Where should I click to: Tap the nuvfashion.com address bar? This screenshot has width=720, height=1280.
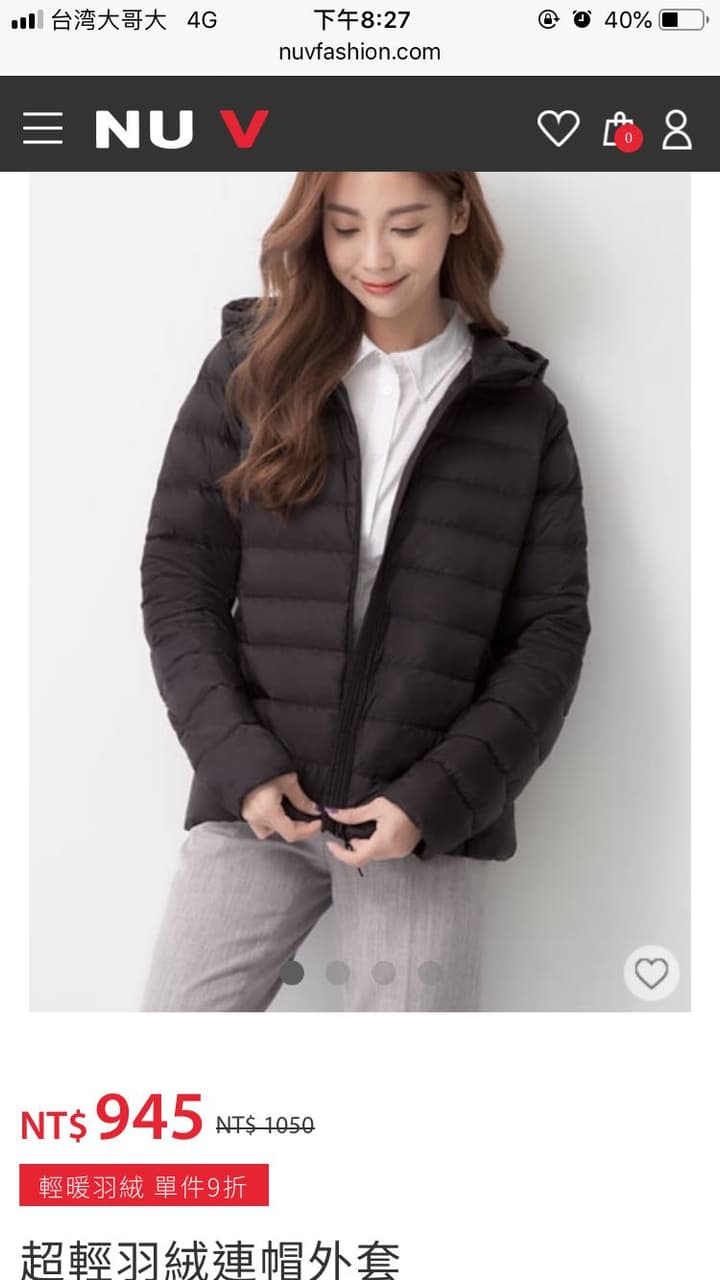tap(359, 52)
